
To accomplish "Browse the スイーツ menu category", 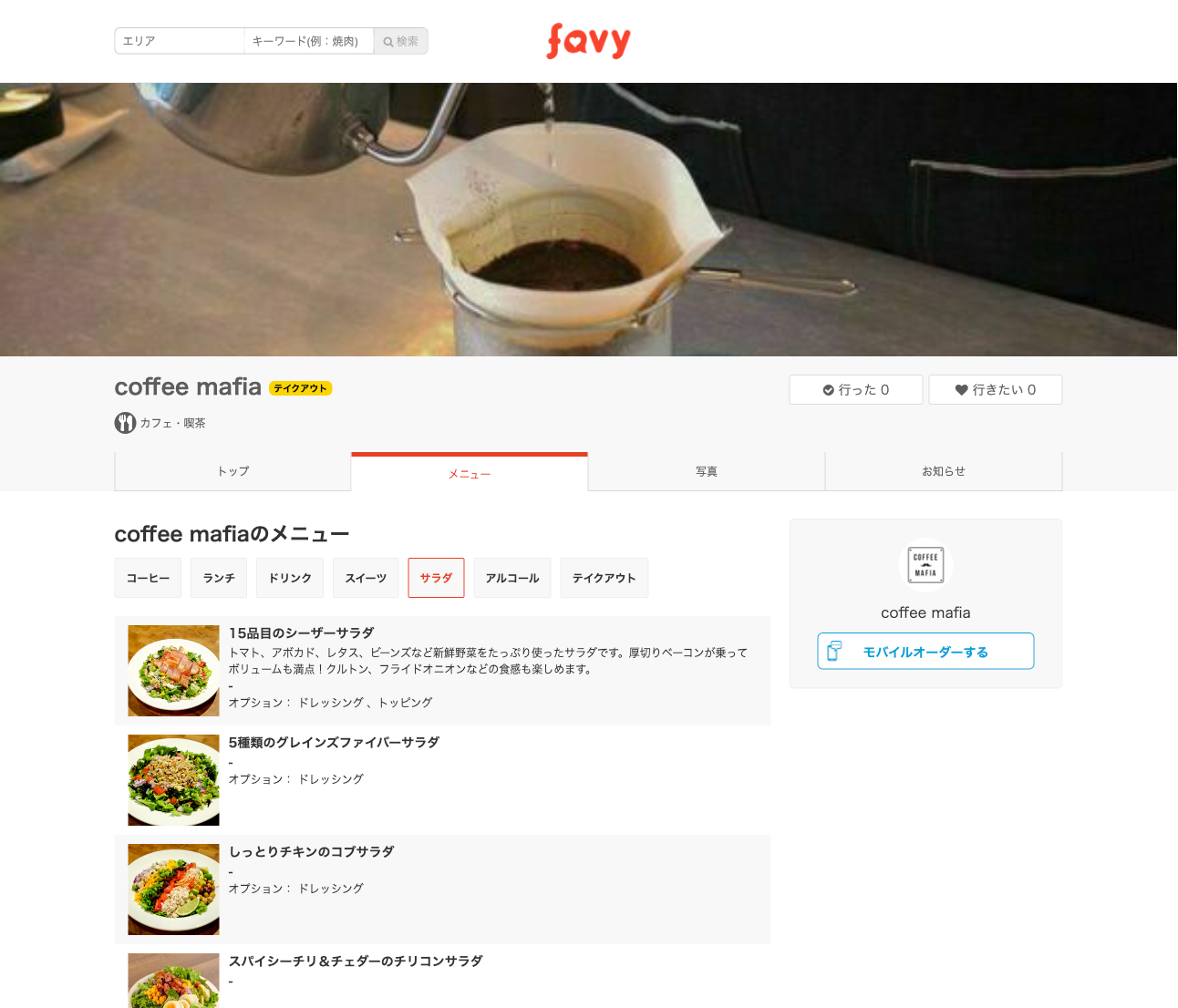I will pyautogui.click(x=366, y=578).
